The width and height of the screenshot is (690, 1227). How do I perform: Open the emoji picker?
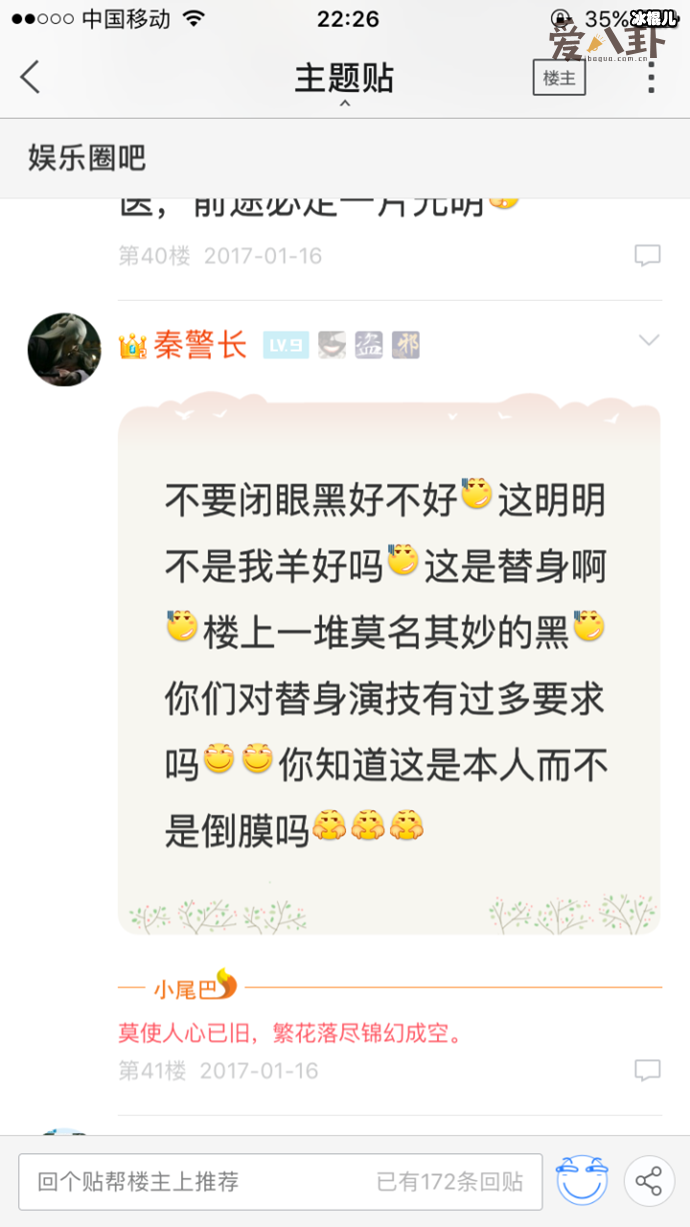583,1181
